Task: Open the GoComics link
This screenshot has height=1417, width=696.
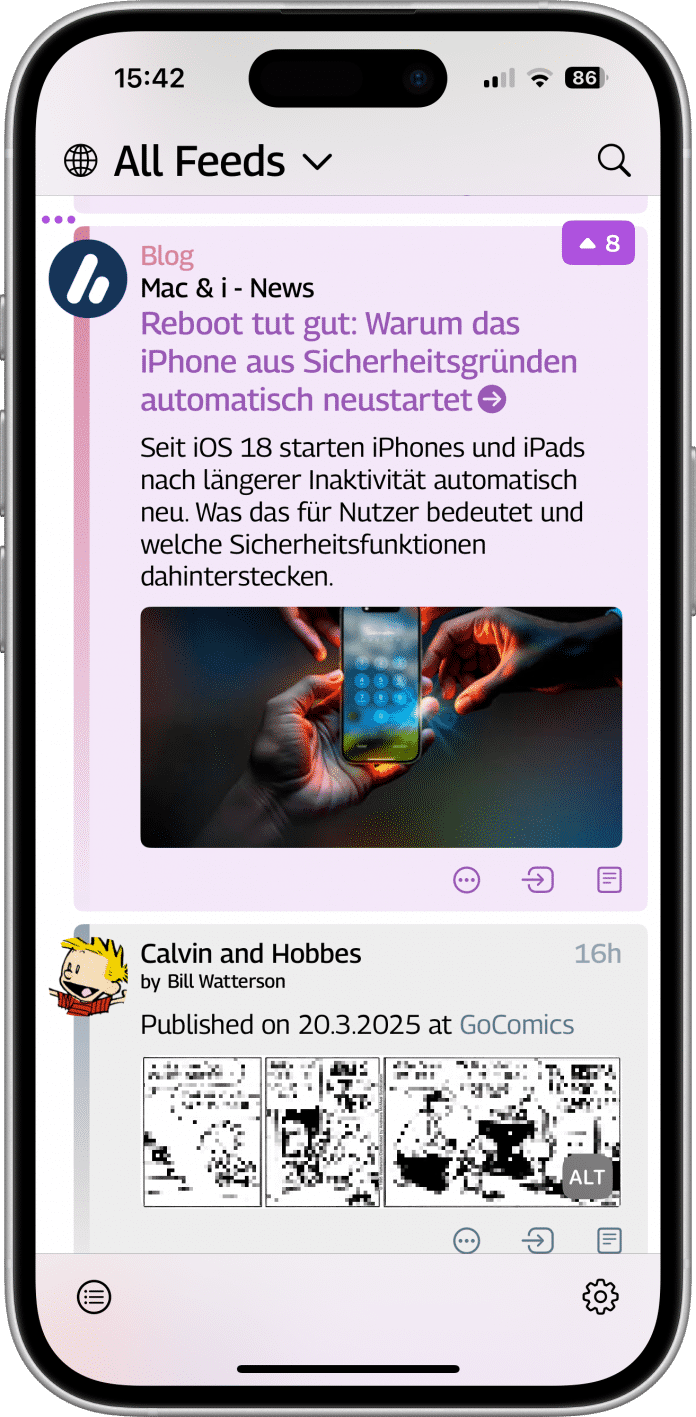Action: (516, 1025)
